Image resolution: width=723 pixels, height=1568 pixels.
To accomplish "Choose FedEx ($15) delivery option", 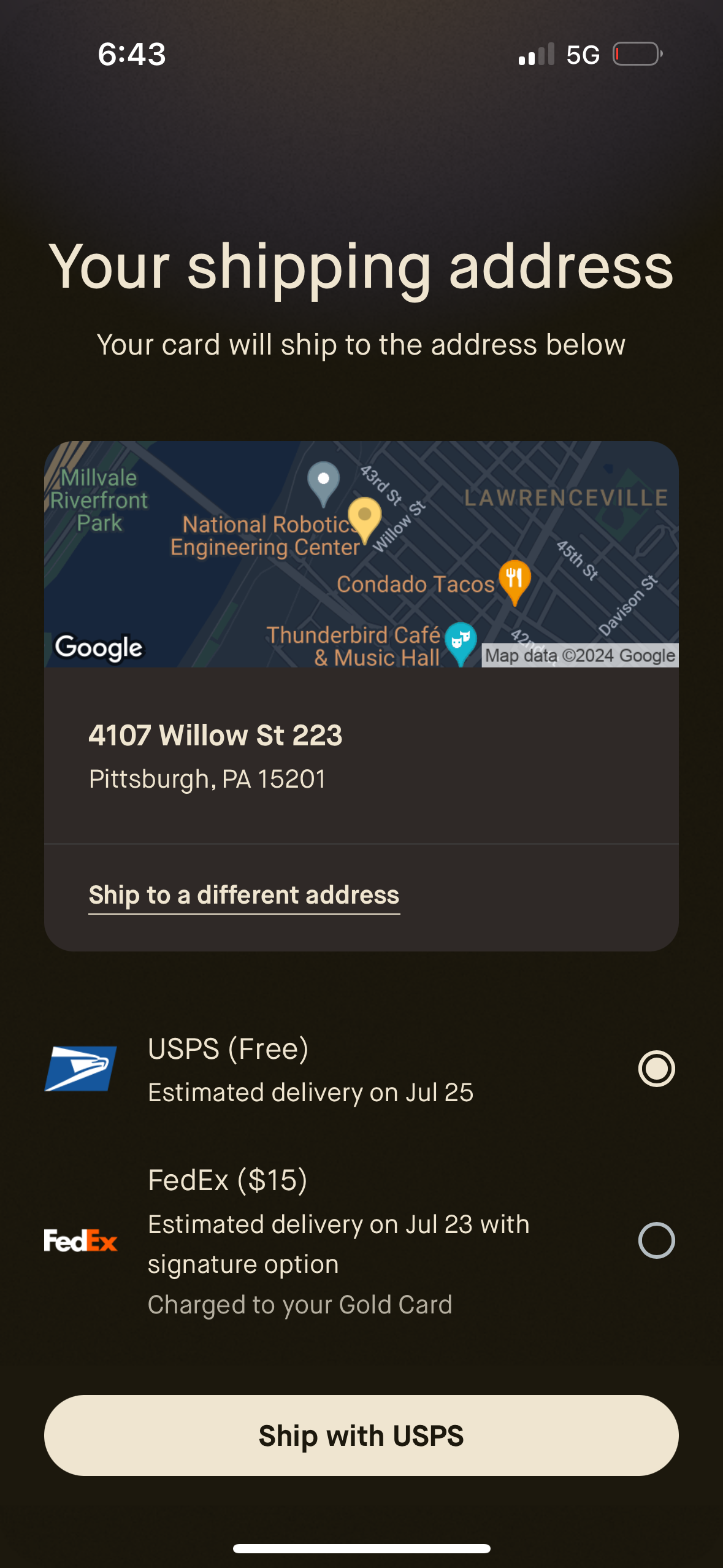I will click(x=656, y=1240).
